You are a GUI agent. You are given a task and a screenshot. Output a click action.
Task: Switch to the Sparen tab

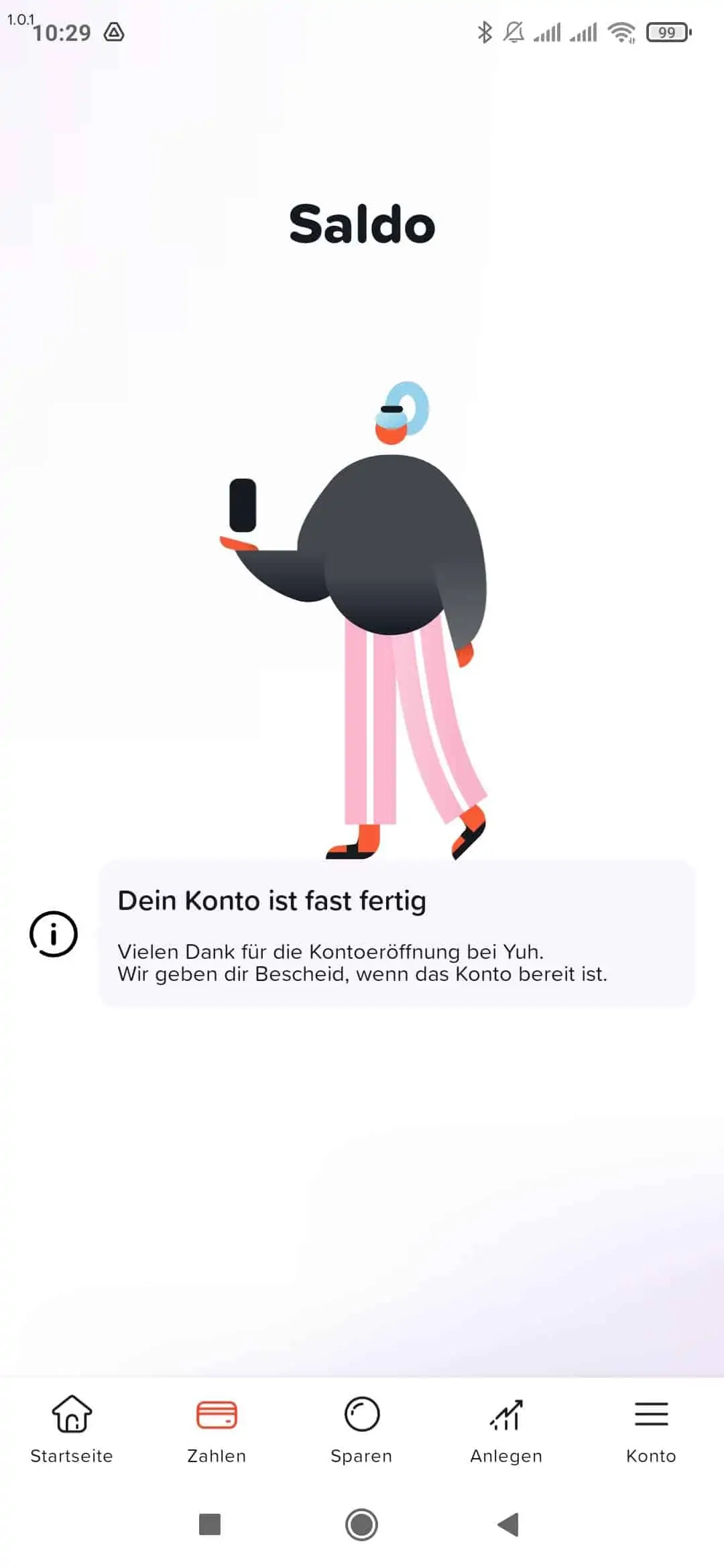pyautogui.click(x=361, y=1430)
